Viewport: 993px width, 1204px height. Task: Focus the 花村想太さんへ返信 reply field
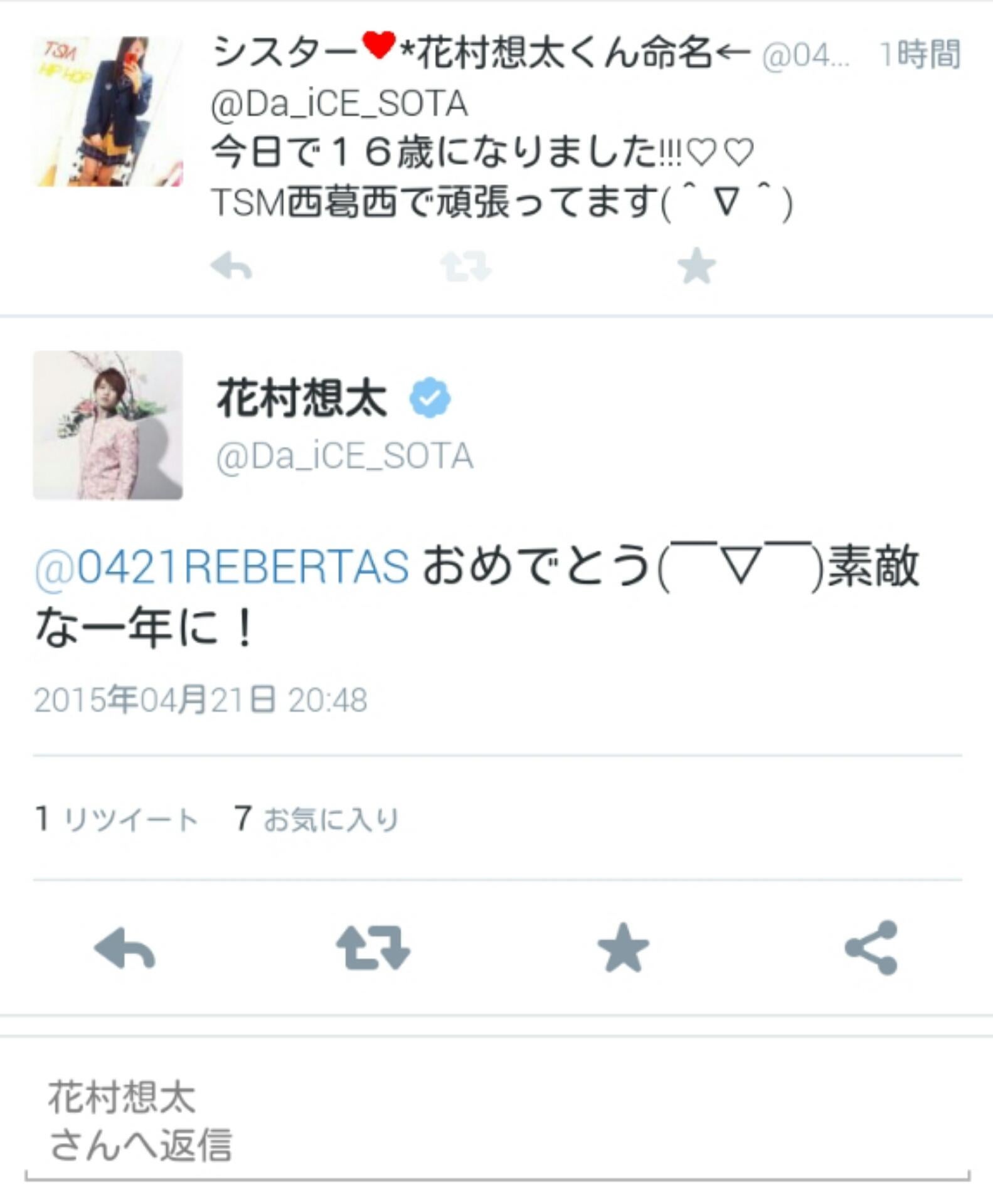coord(496,1122)
